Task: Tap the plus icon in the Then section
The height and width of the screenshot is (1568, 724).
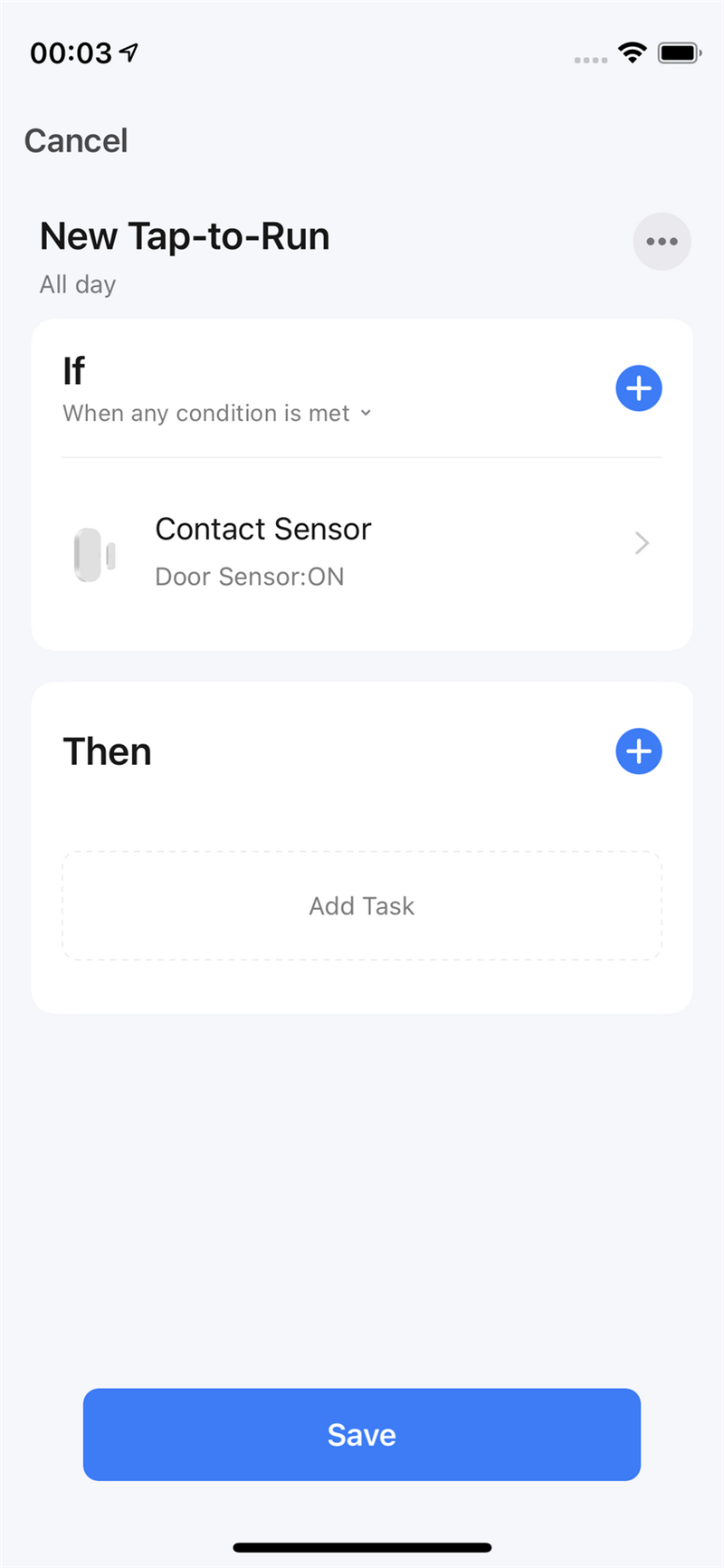Action: 639,751
